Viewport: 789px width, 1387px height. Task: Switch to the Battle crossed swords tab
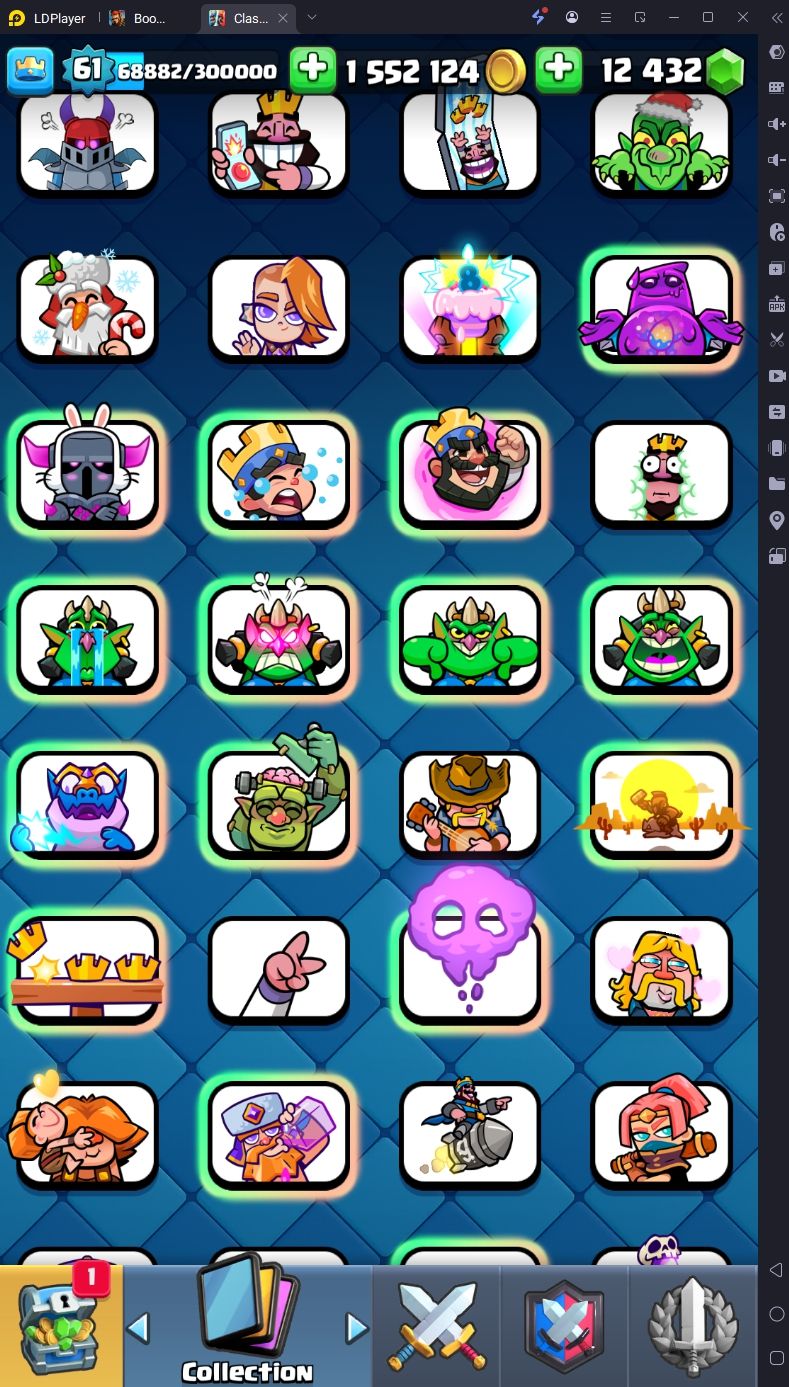click(436, 1325)
